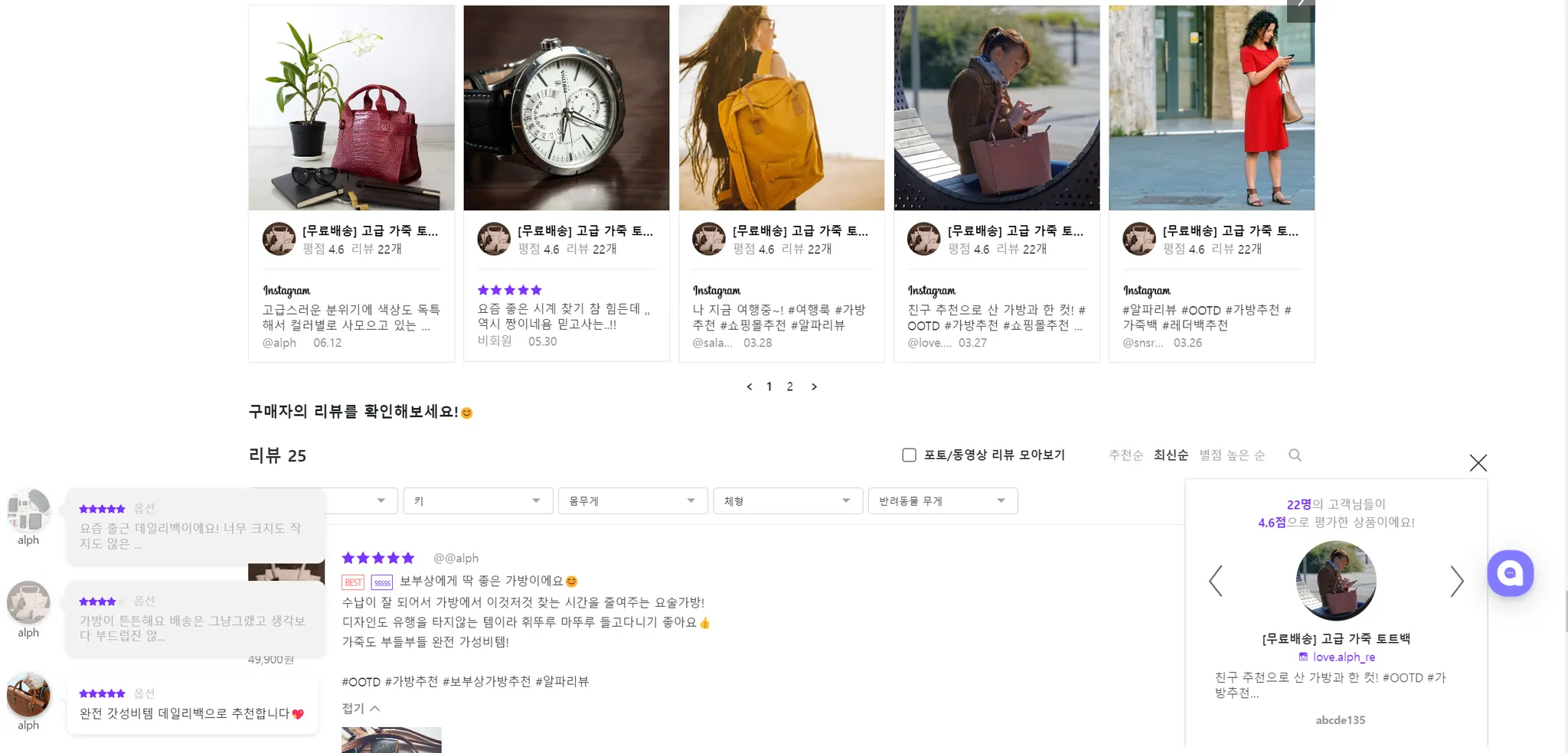The width and height of the screenshot is (1568, 753).
Task: Expand the 몸무게 filter dropdown
Action: coord(632,501)
